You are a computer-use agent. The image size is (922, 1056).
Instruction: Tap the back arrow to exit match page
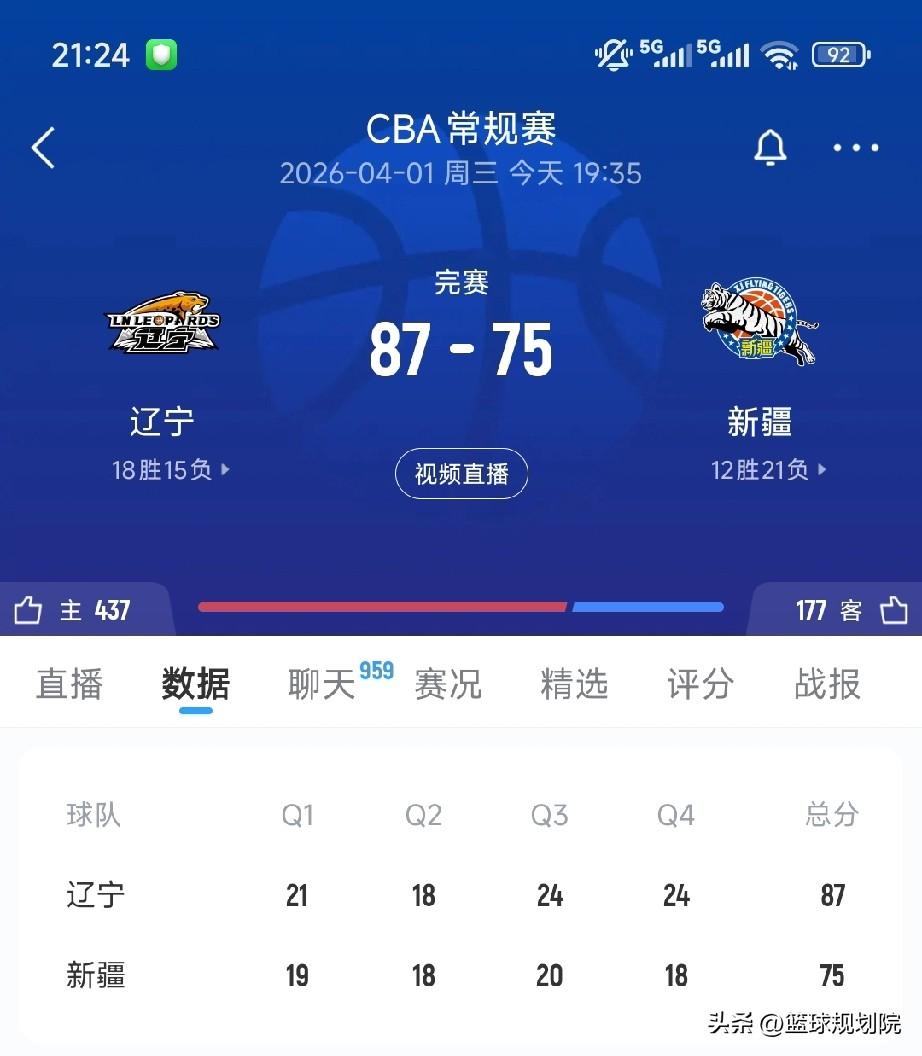click(x=42, y=146)
